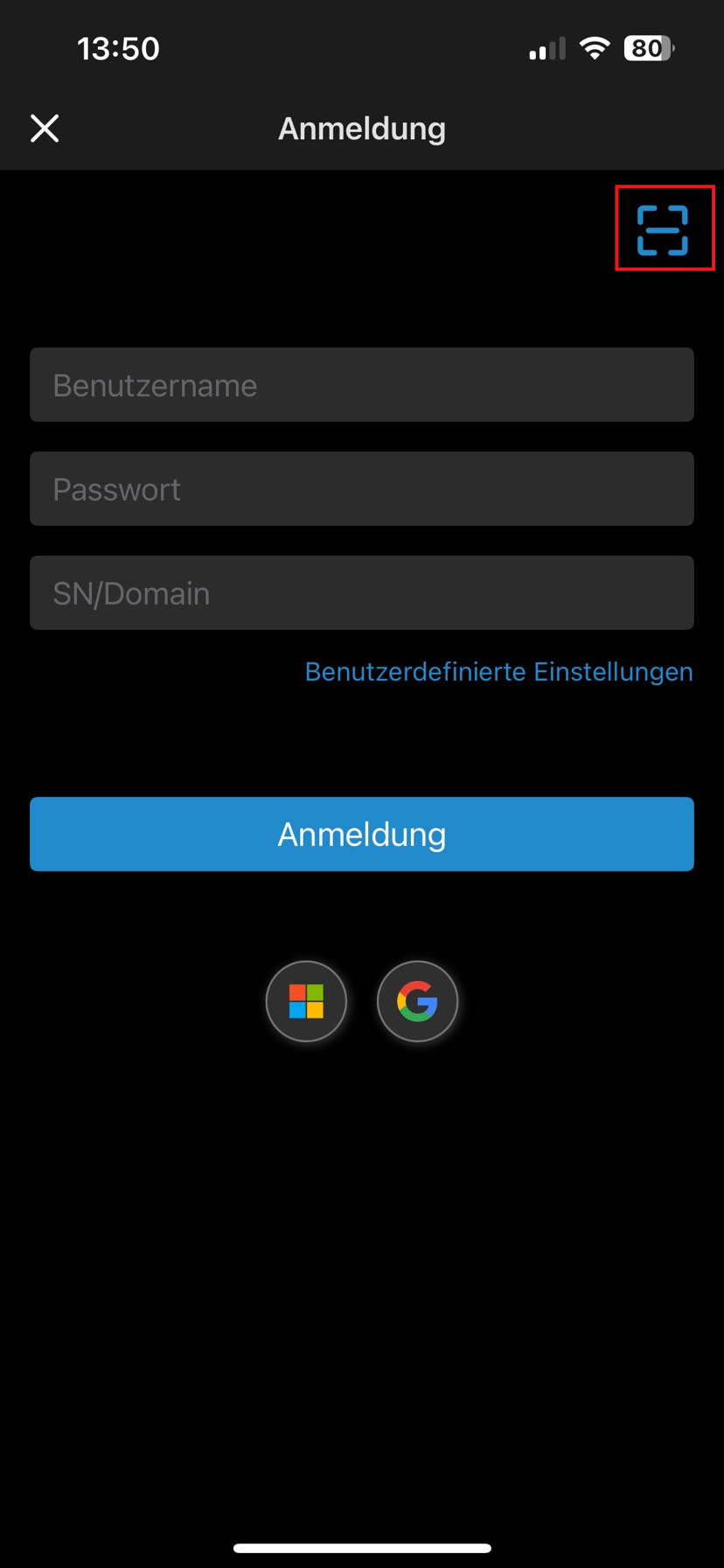
Task: Focus the Benutzername field
Action: [362, 385]
